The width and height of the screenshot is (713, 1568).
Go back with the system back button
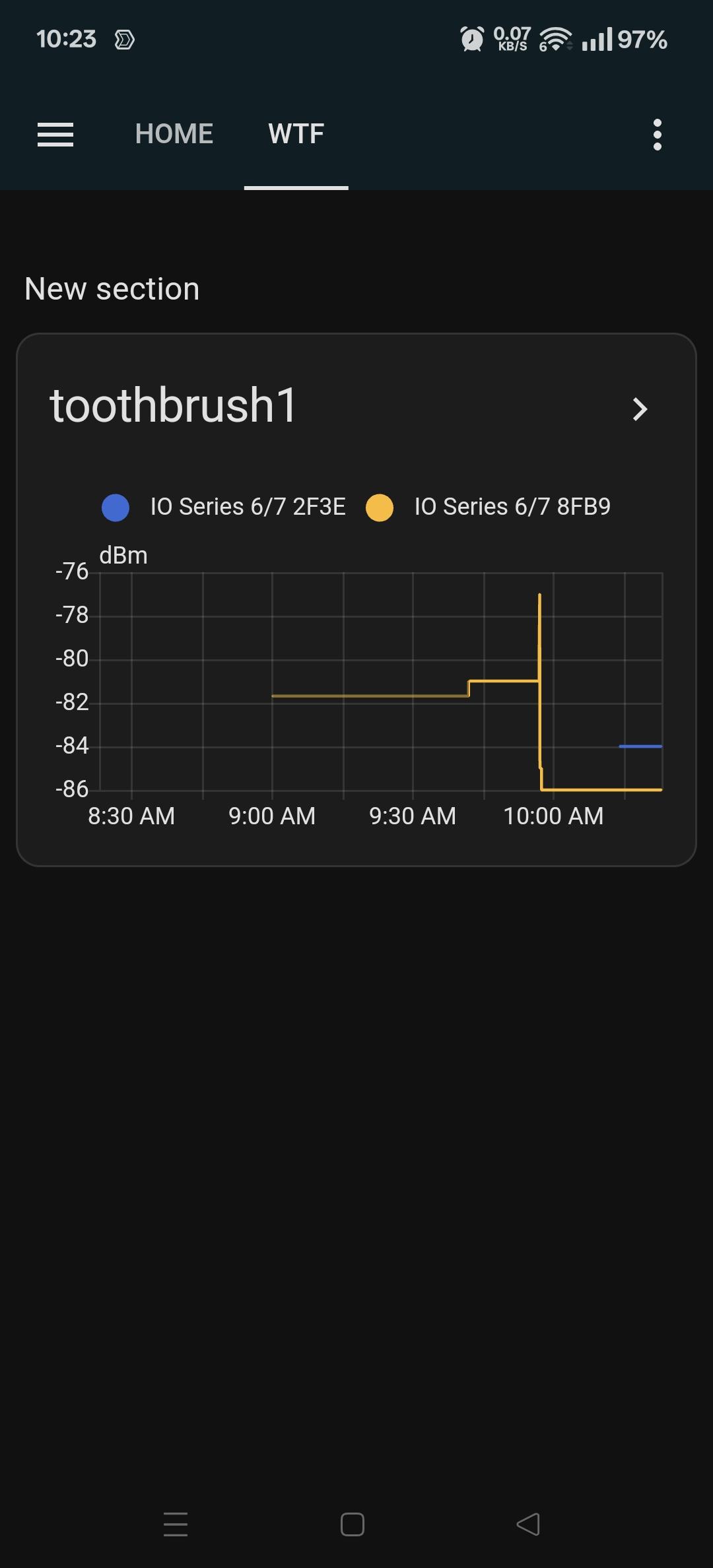click(x=528, y=1524)
